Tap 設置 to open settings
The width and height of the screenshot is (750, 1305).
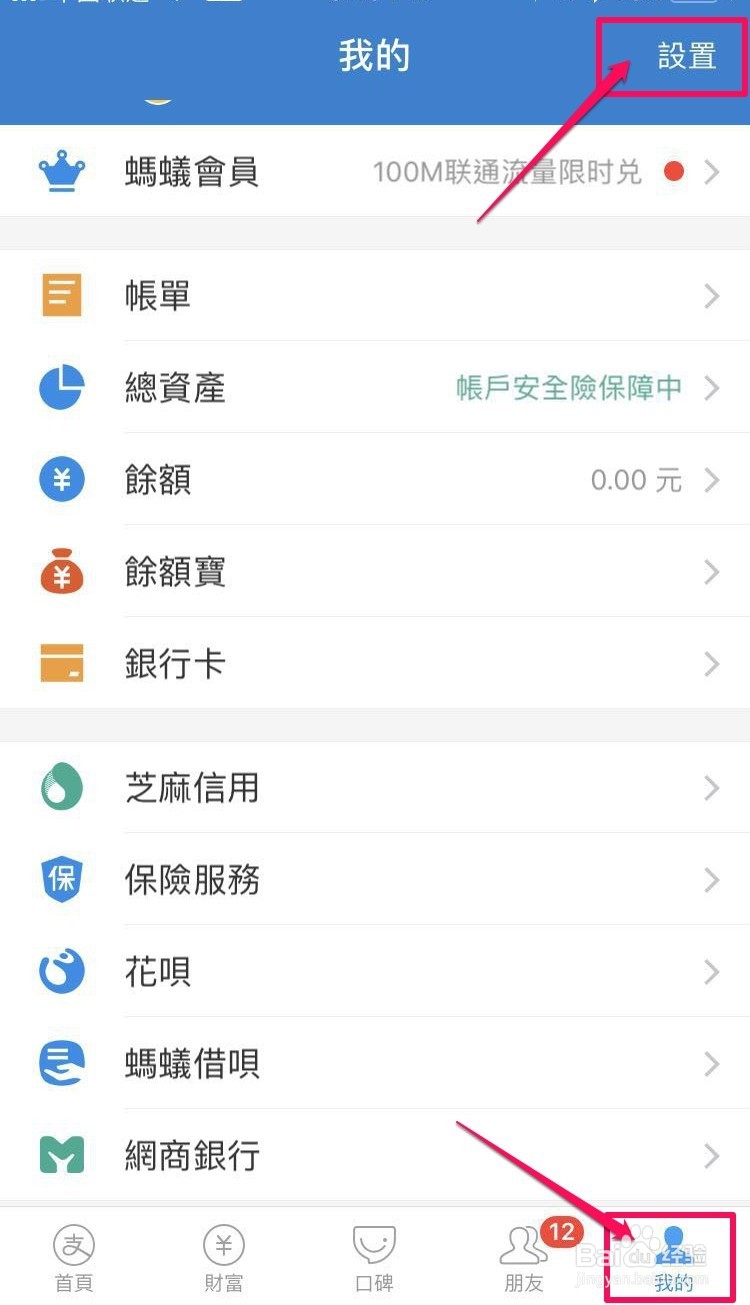coord(687,57)
